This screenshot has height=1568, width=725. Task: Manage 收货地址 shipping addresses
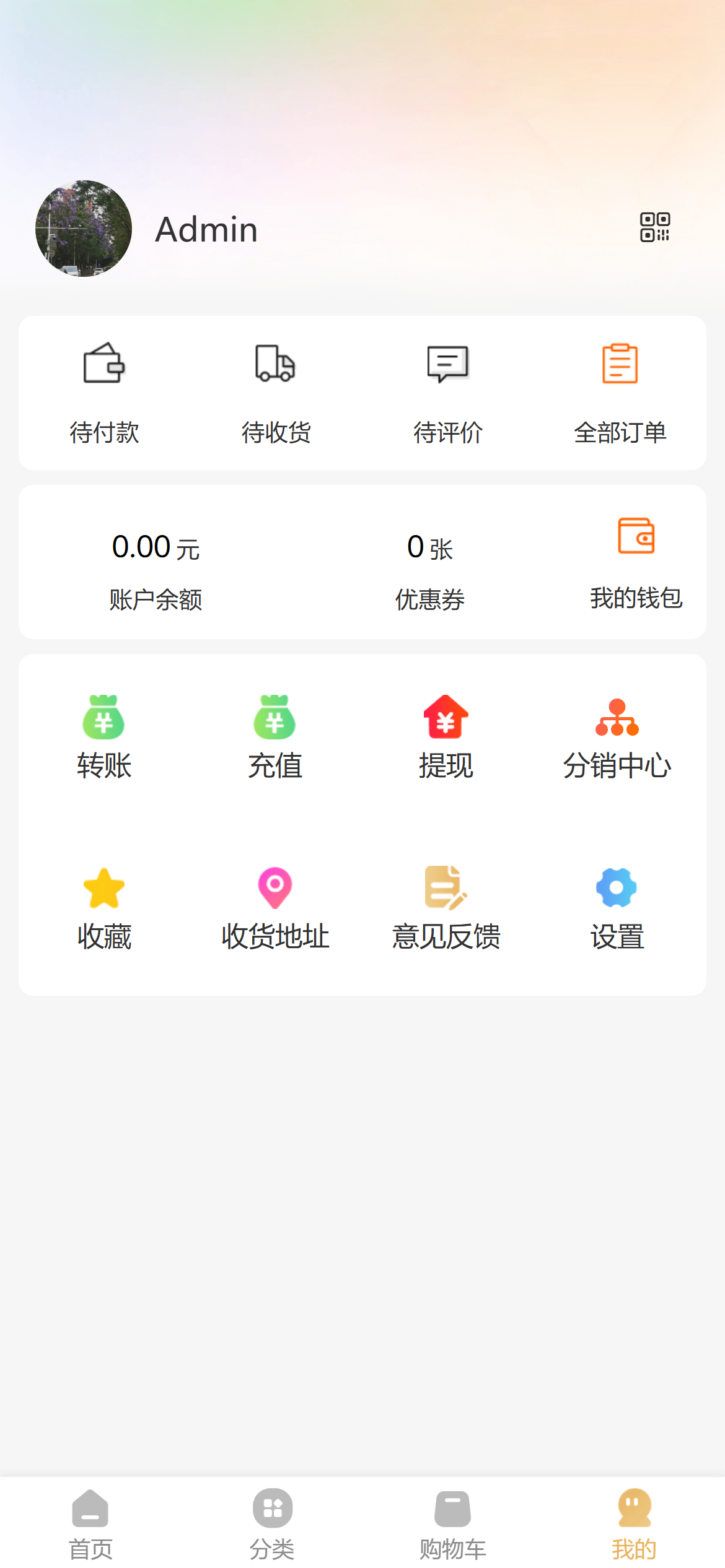(x=275, y=908)
